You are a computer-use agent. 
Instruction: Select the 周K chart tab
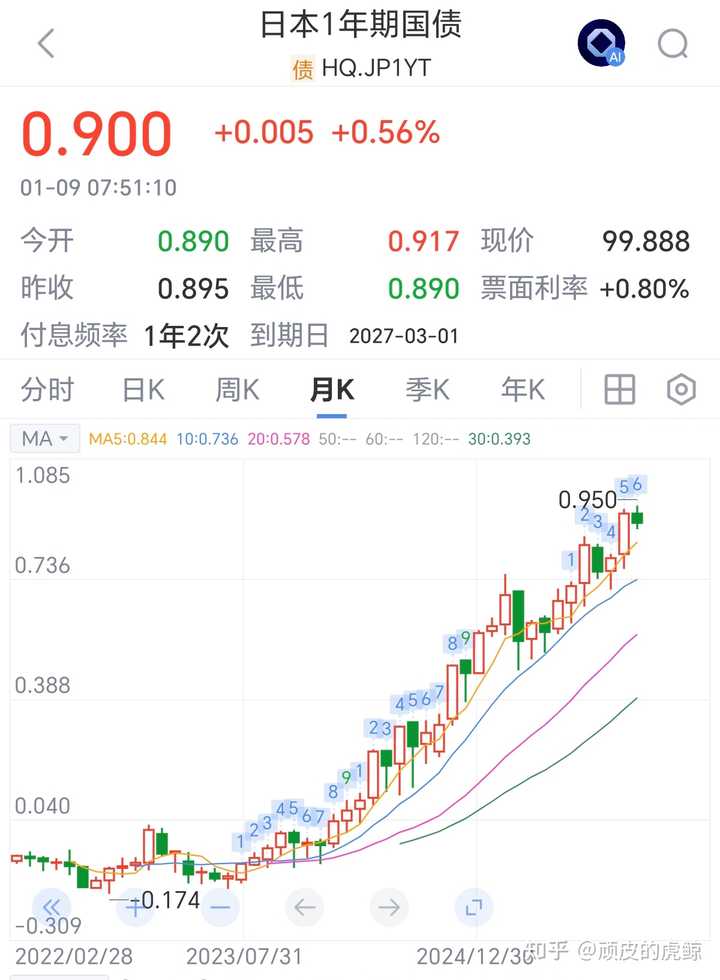point(237,390)
